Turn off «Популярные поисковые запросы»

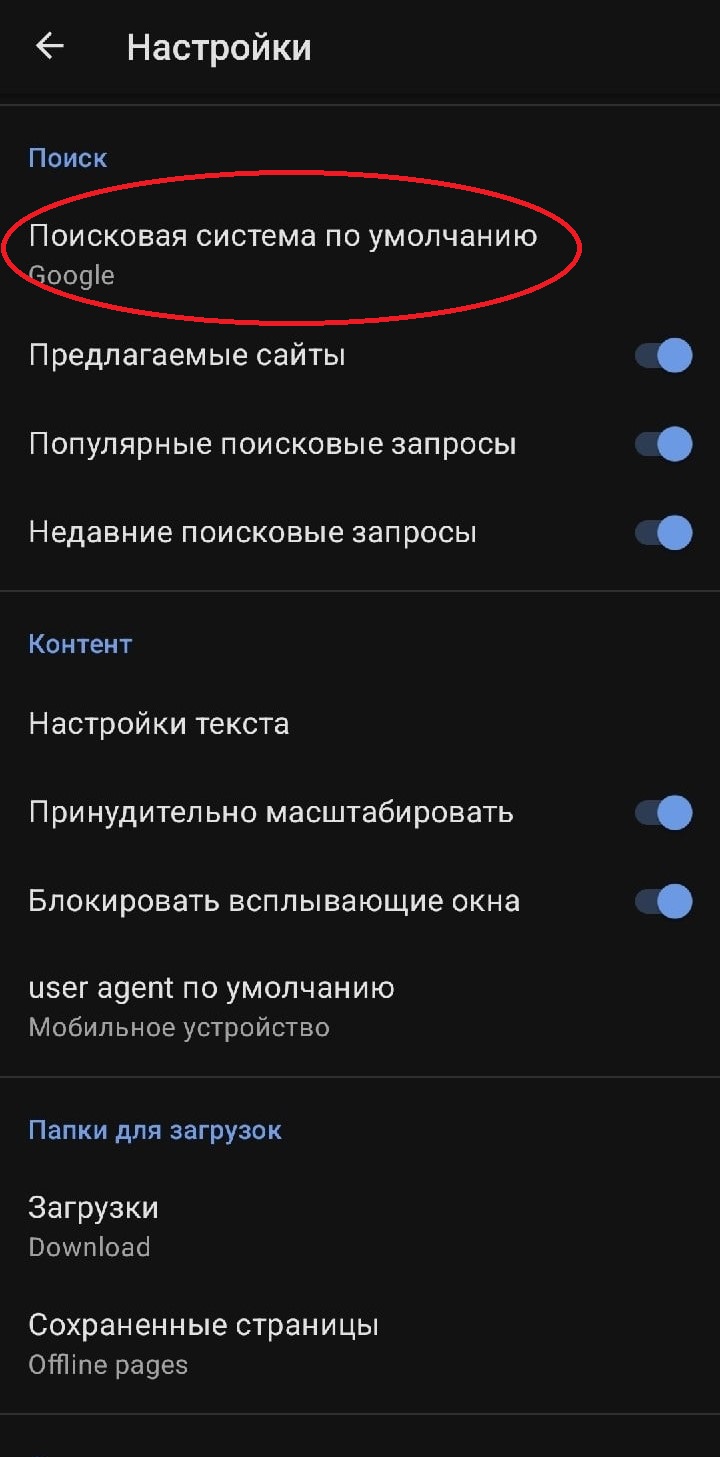663,443
